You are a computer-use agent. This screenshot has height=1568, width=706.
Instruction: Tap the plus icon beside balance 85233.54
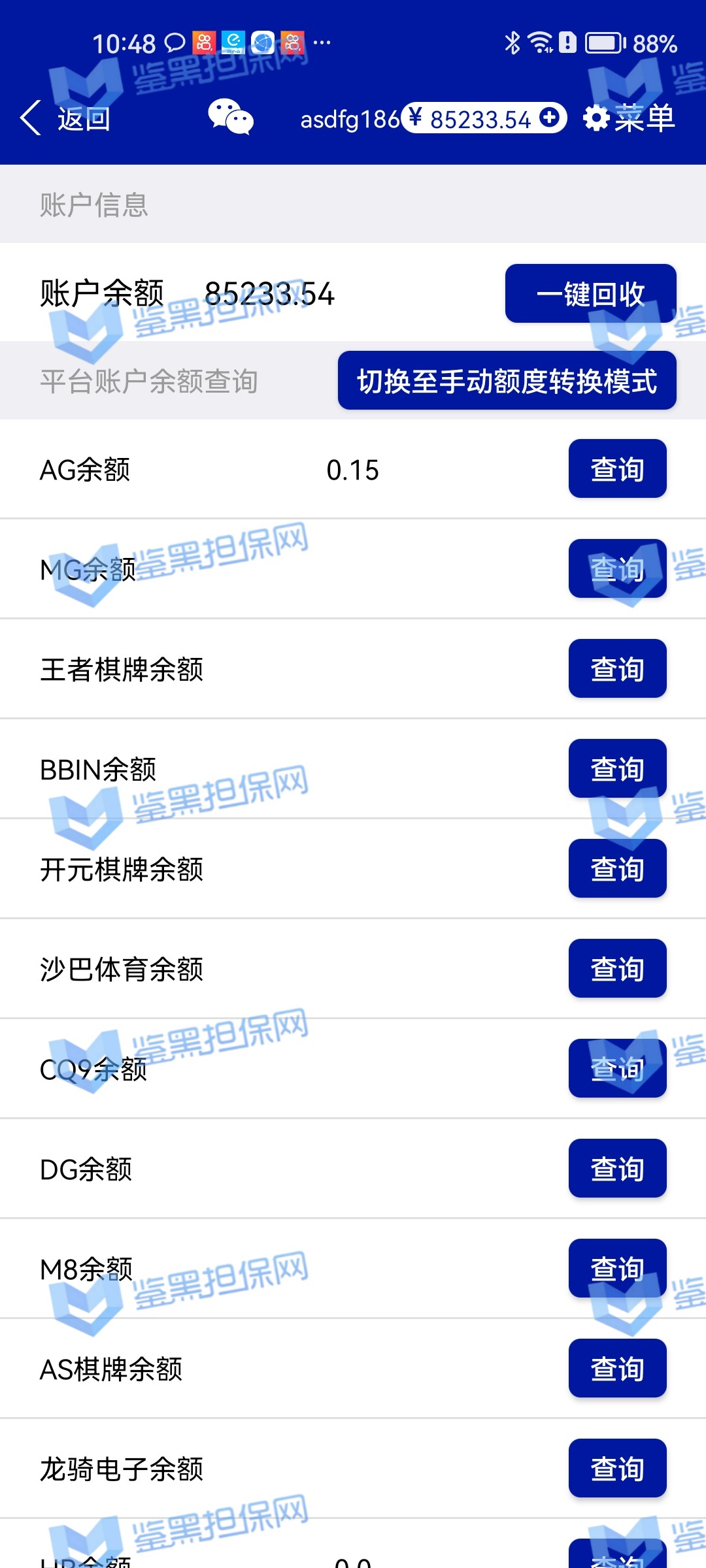[x=550, y=118]
